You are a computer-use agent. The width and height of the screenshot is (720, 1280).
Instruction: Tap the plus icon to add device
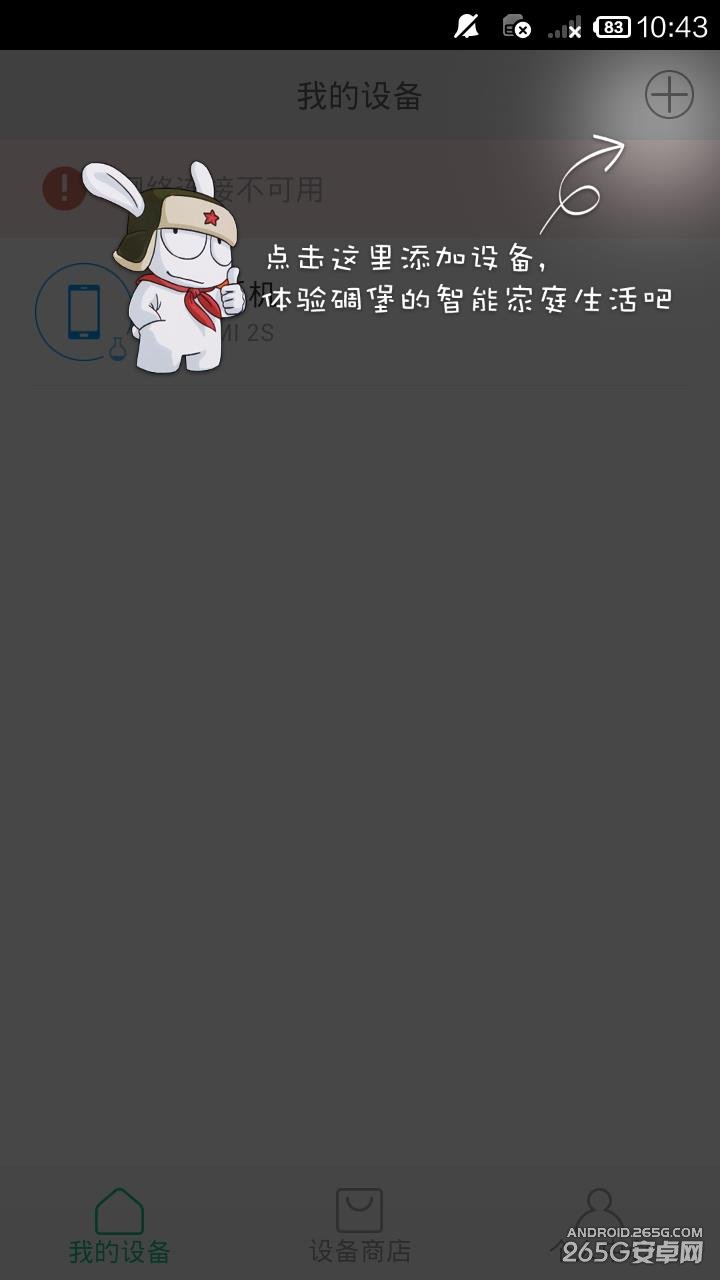[668, 96]
